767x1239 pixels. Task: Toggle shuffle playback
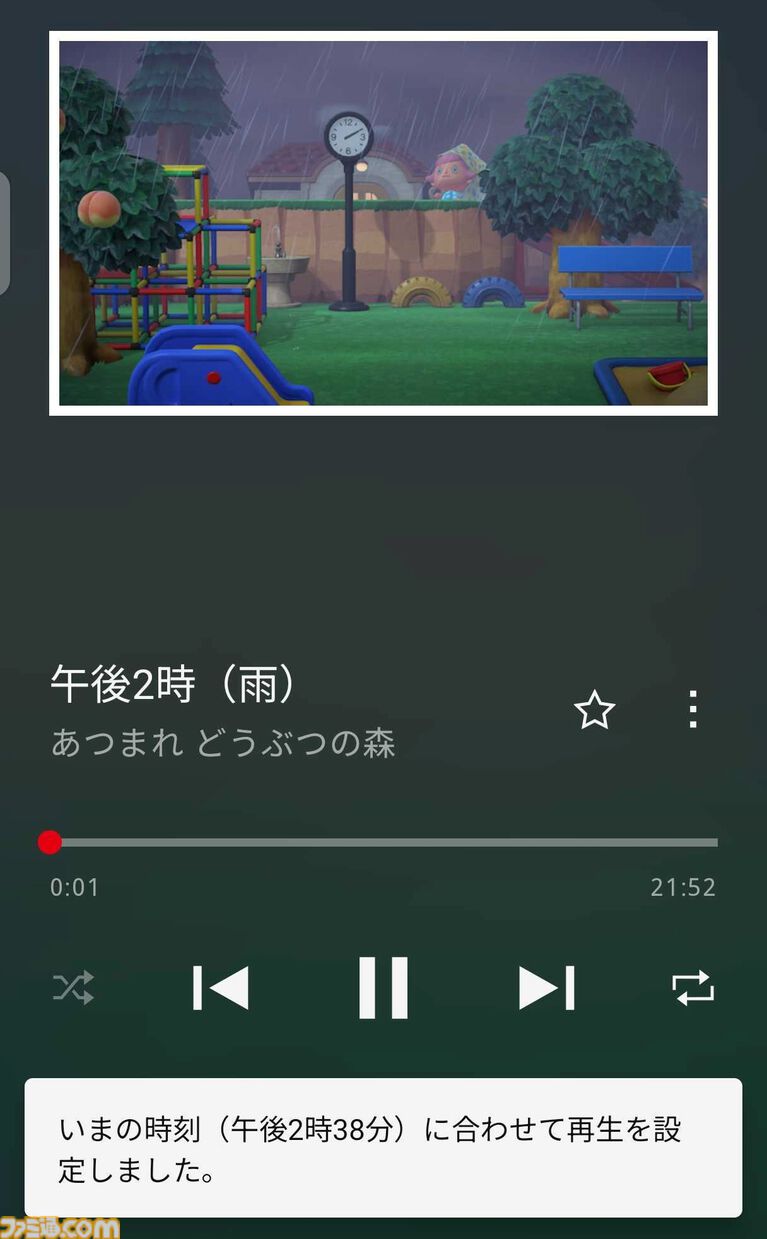coord(73,988)
